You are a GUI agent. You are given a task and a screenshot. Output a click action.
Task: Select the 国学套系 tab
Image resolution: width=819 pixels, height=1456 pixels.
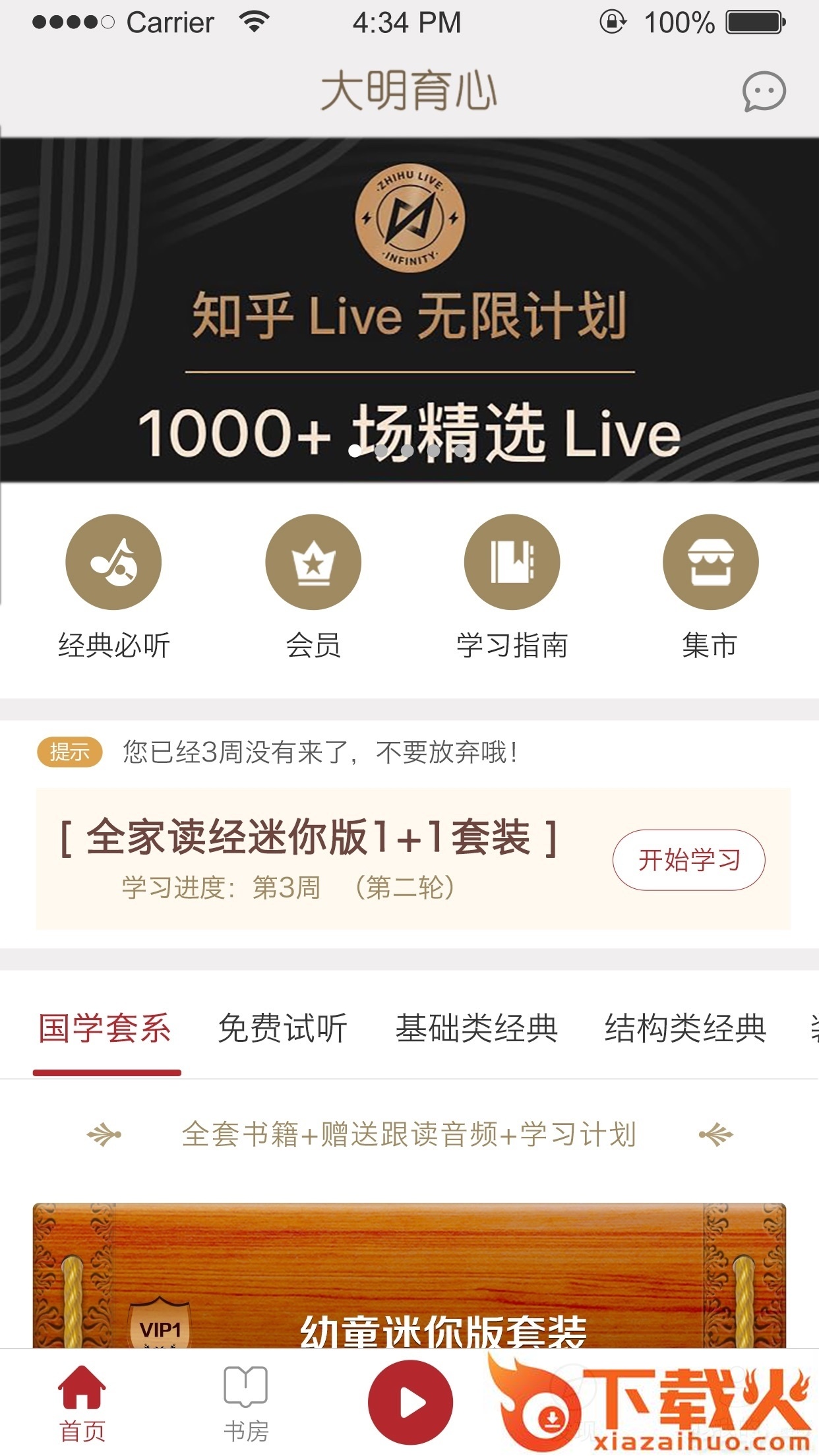click(x=106, y=1028)
